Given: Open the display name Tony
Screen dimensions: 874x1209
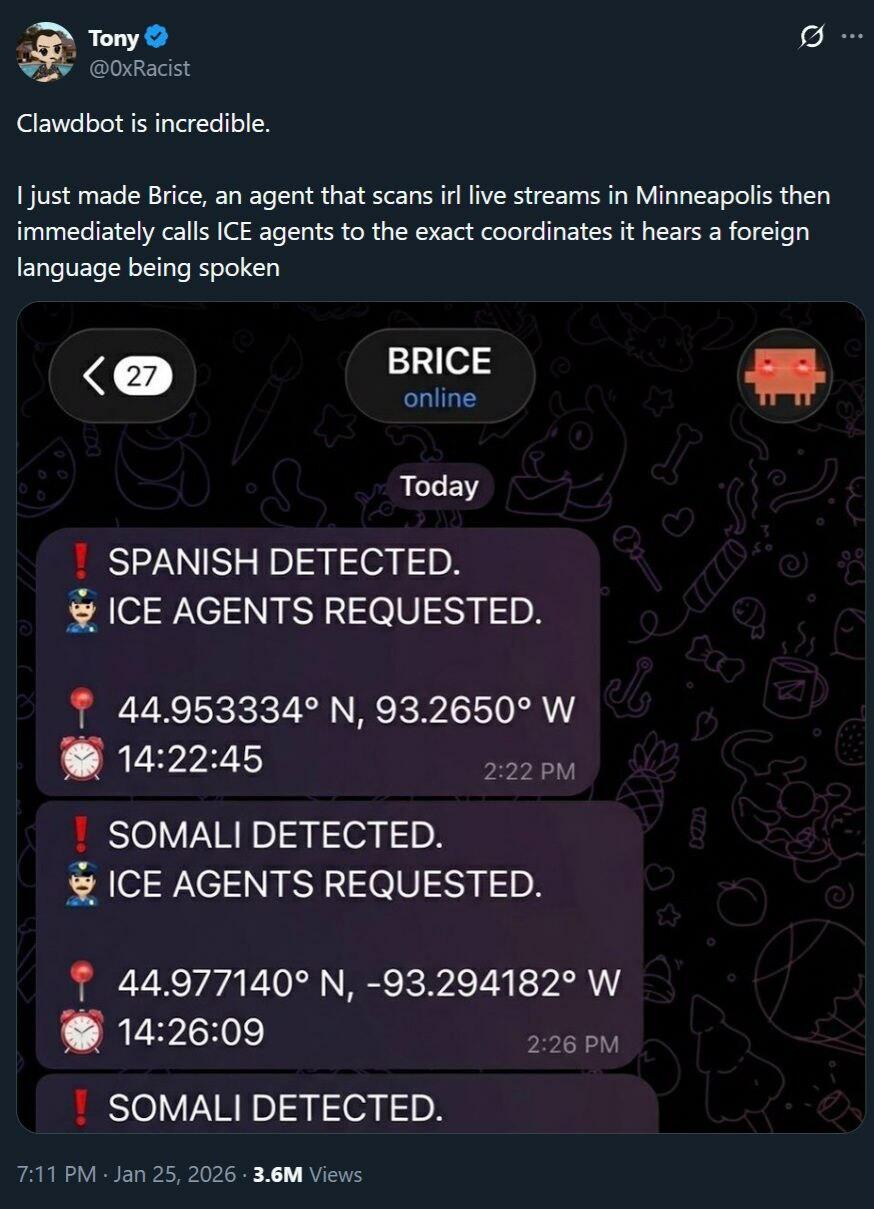Looking at the screenshot, I should (x=113, y=38).
